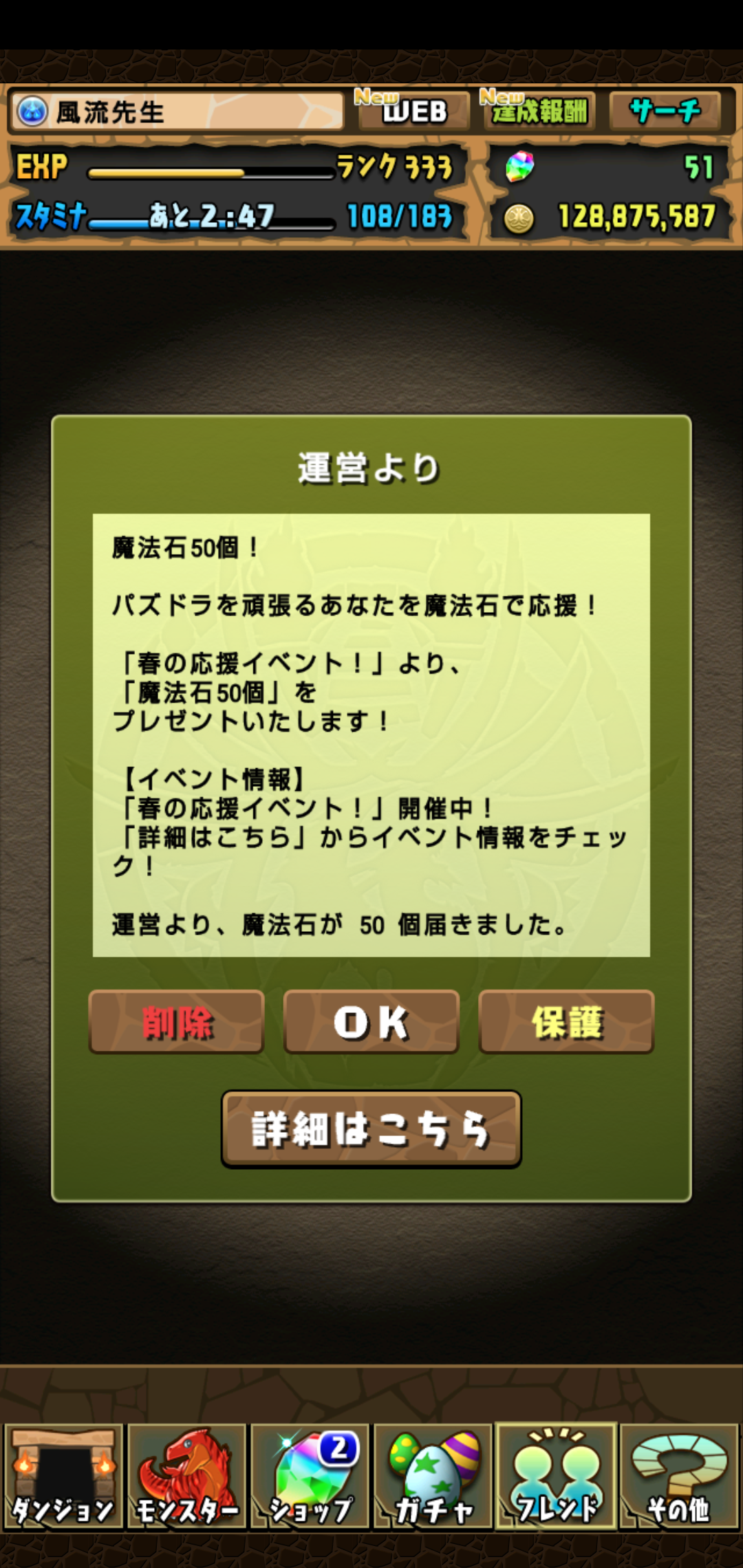Viewport: 743px width, 1568px height.
Task: Switch to the ダンジョン tab
Action: [63, 1476]
